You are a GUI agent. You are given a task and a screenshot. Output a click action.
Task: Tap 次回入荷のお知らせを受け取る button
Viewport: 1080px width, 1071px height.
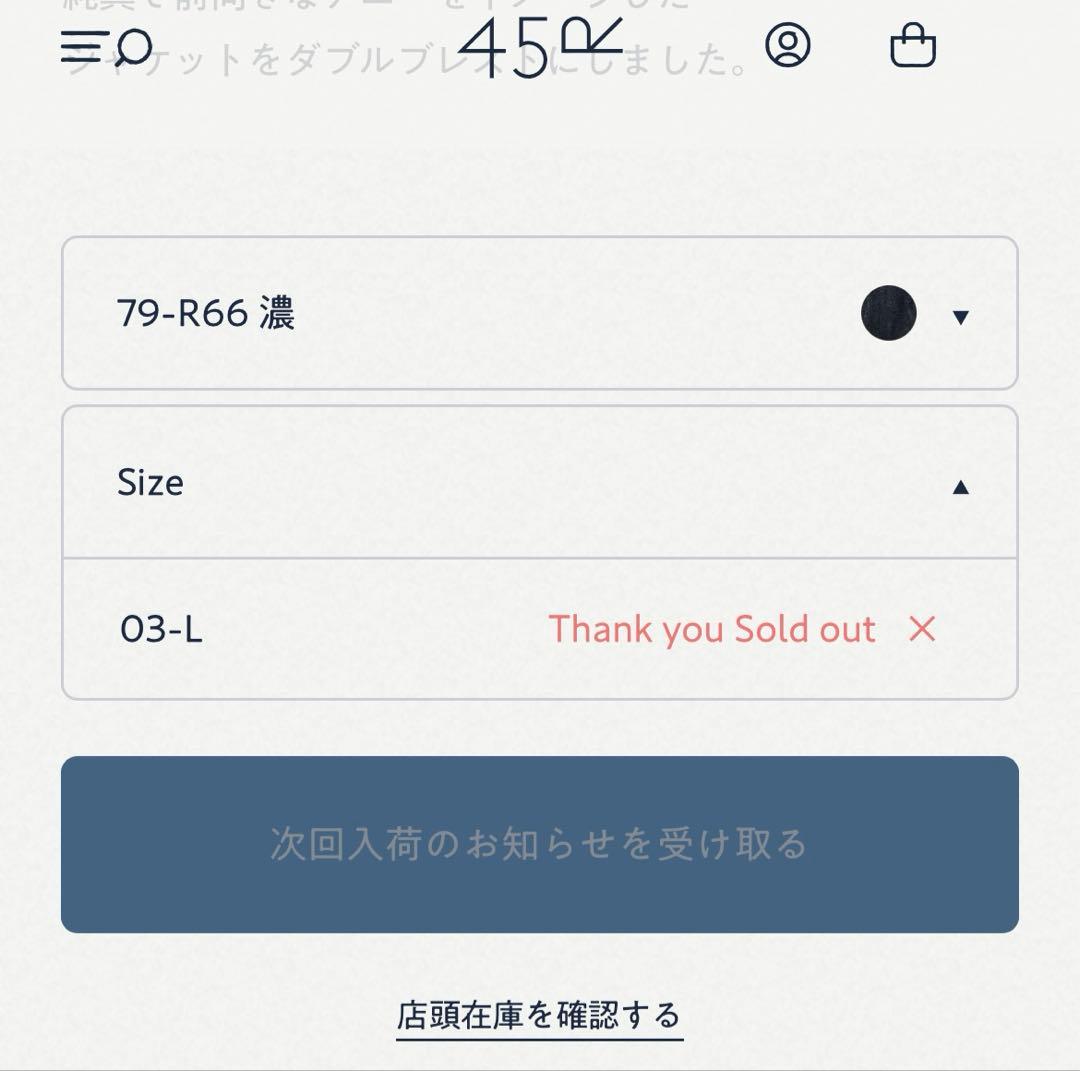click(x=540, y=844)
